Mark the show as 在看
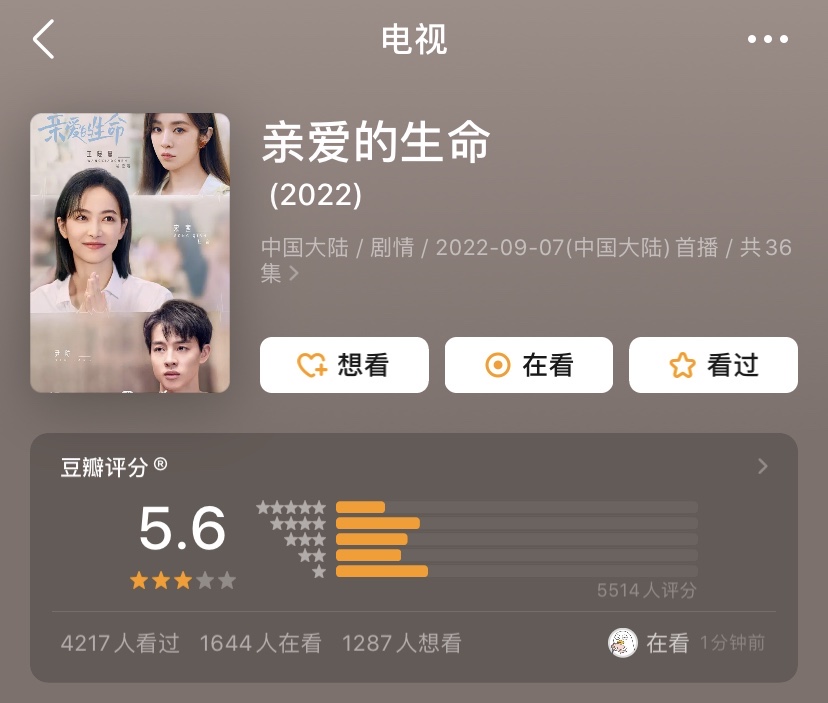 [528, 365]
